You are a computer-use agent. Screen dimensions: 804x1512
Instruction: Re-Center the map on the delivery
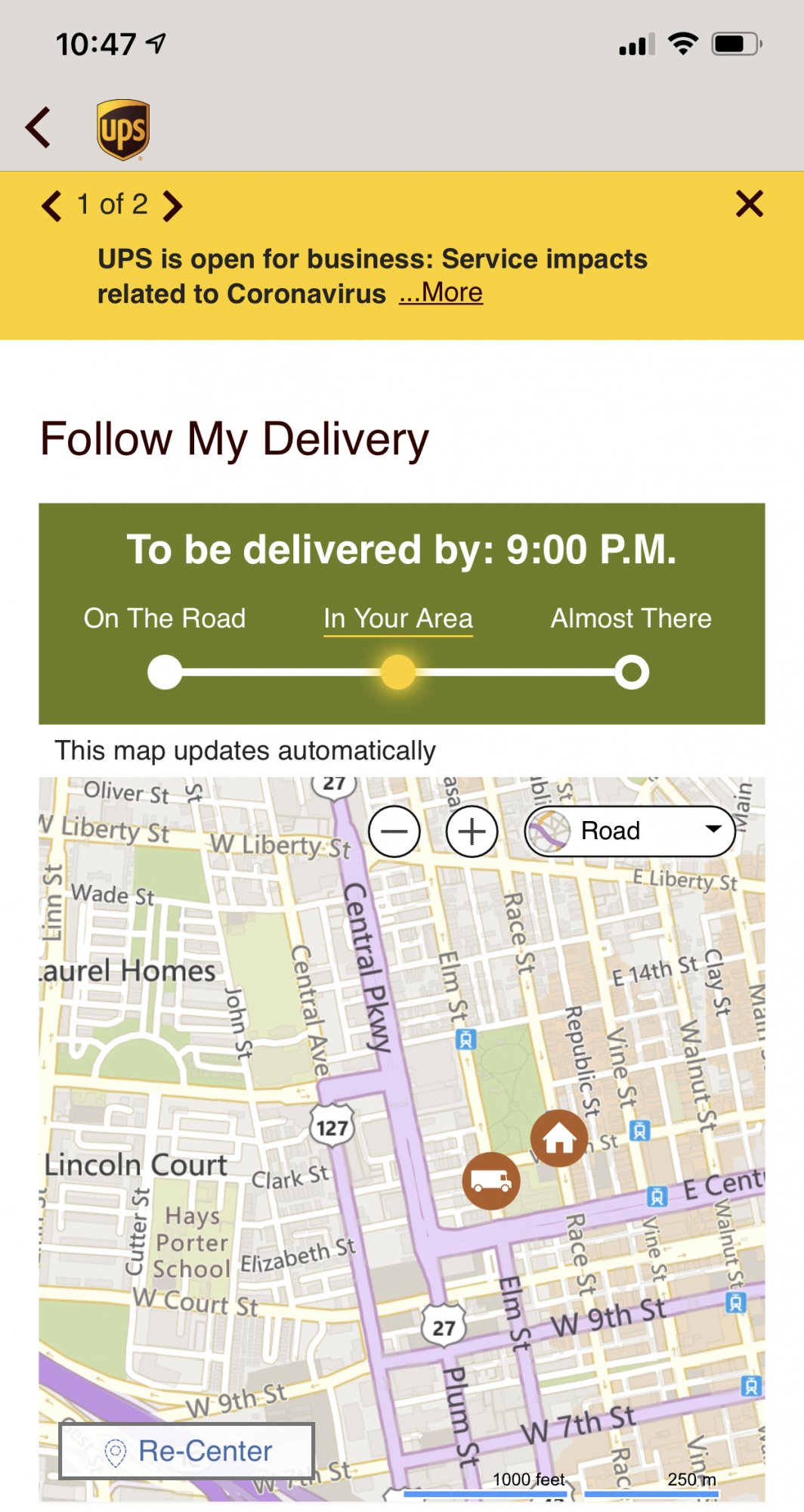187,1451
